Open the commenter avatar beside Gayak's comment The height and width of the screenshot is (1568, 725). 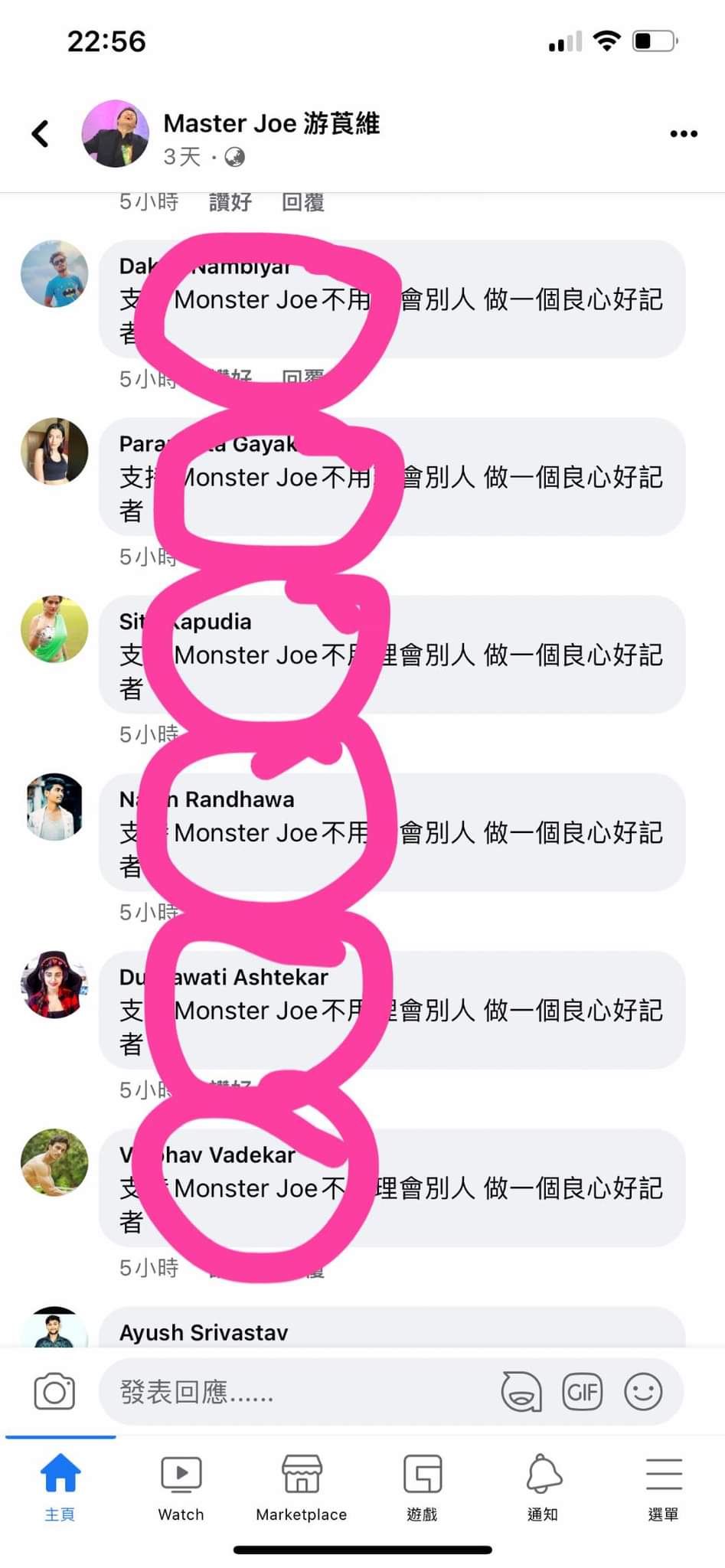point(54,452)
